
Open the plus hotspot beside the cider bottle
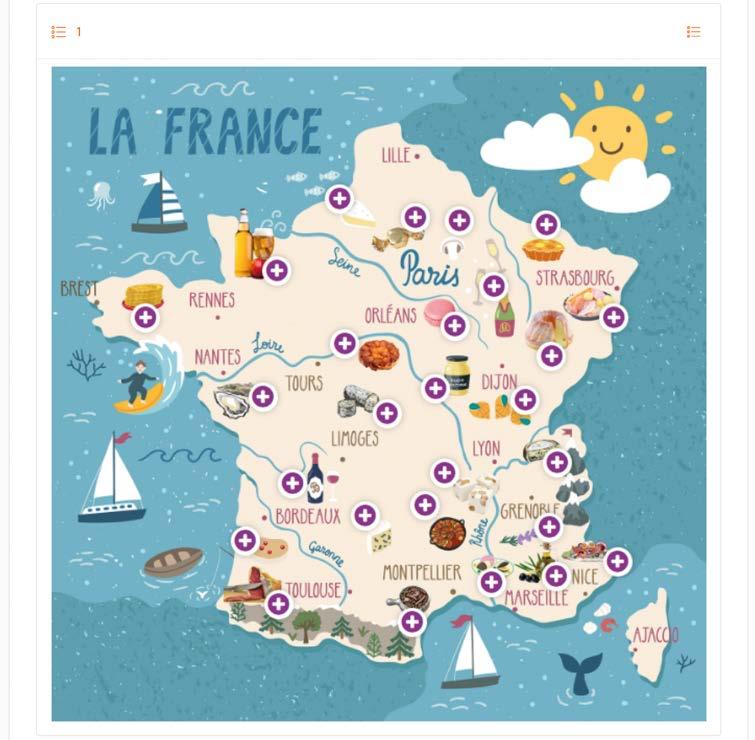coord(277,270)
